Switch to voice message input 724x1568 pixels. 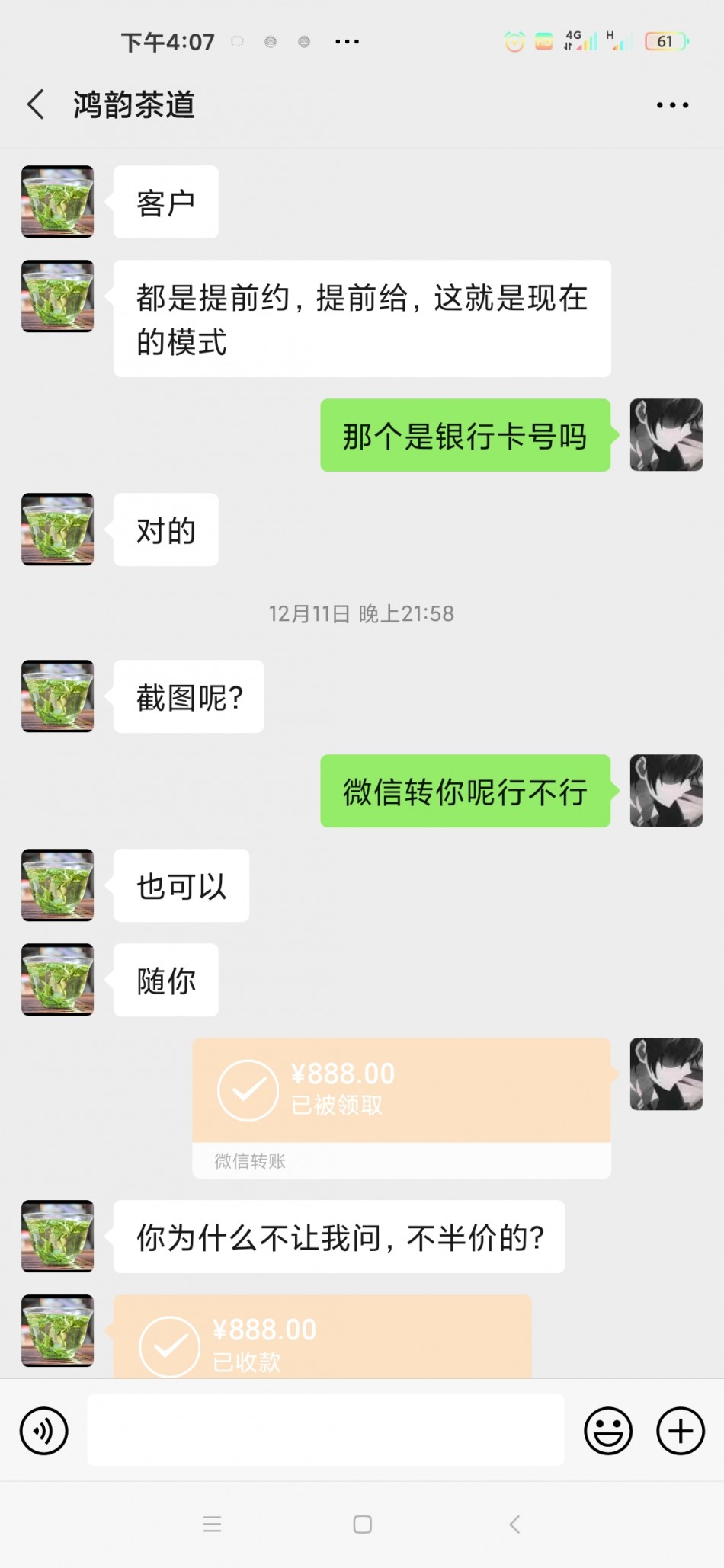tap(43, 1430)
